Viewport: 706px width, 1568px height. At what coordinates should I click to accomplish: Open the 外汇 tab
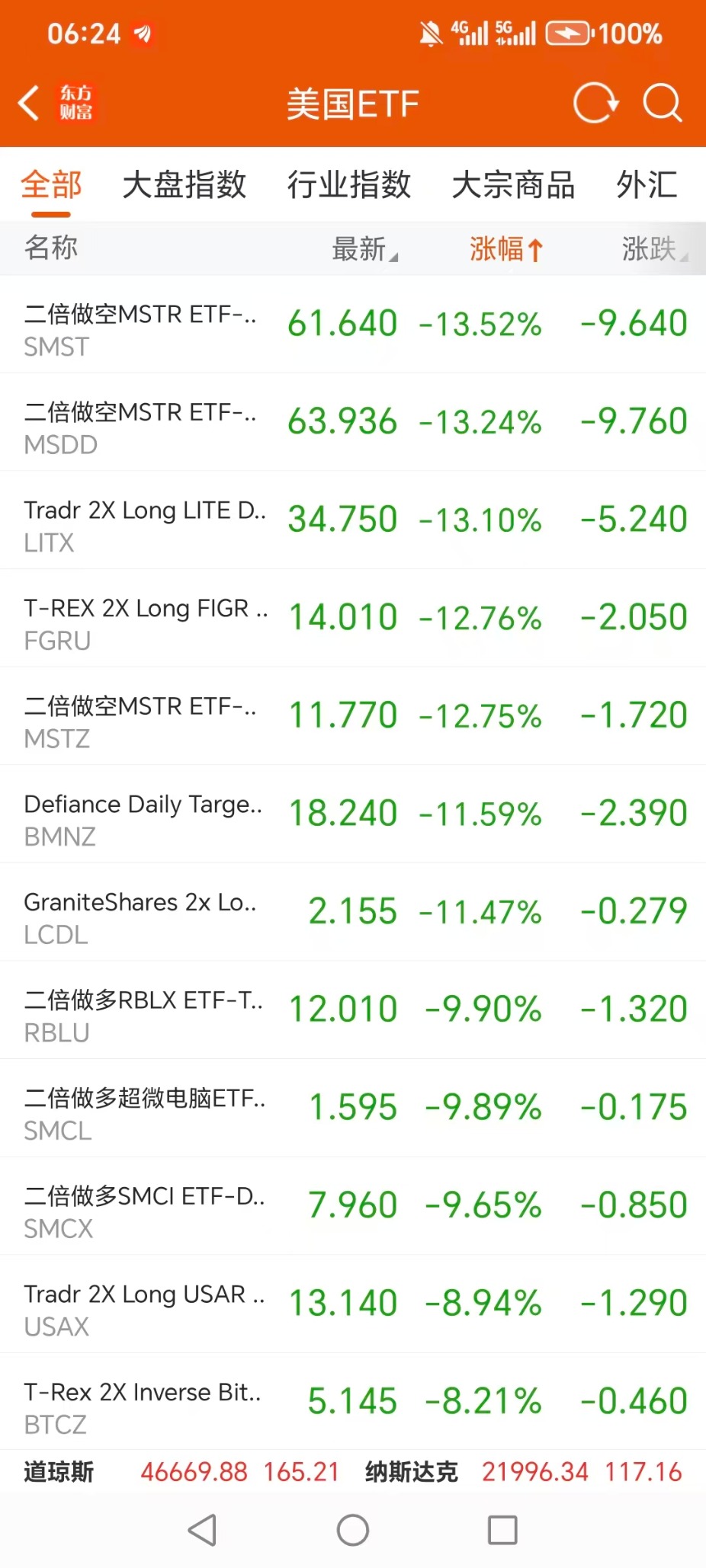[x=647, y=185]
